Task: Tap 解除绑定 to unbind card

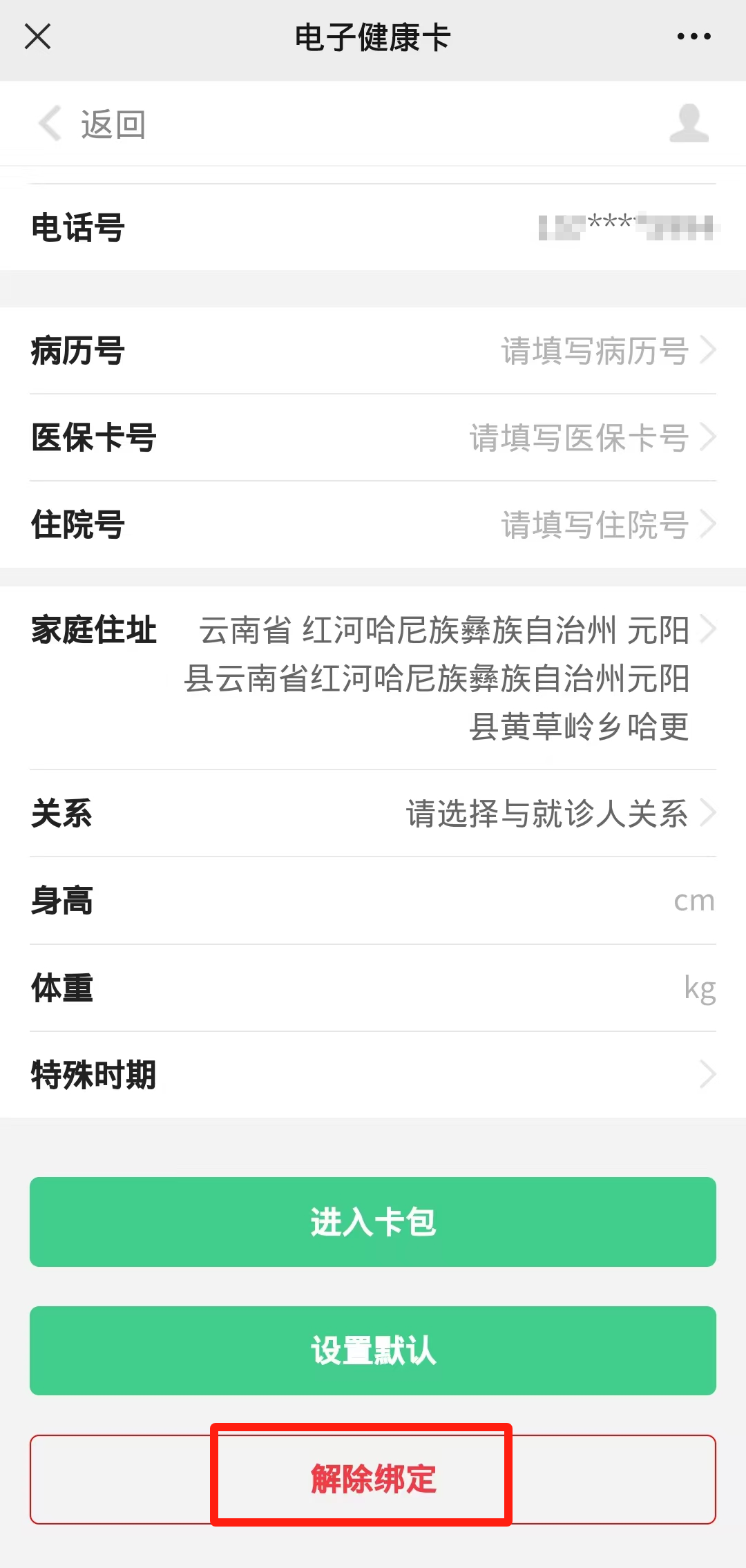Action: click(x=373, y=1479)
